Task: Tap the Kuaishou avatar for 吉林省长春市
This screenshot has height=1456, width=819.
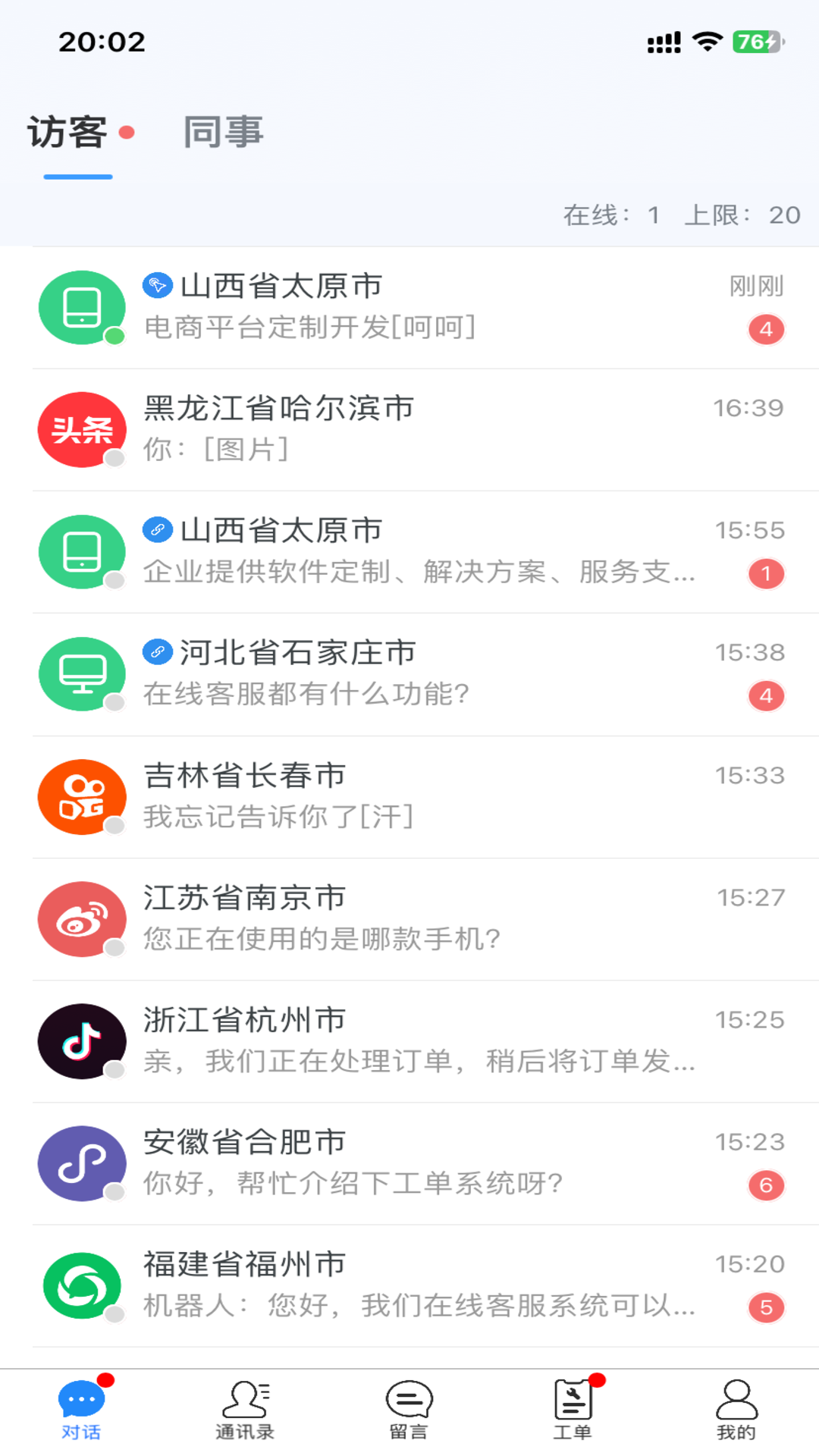Action: 81,796
